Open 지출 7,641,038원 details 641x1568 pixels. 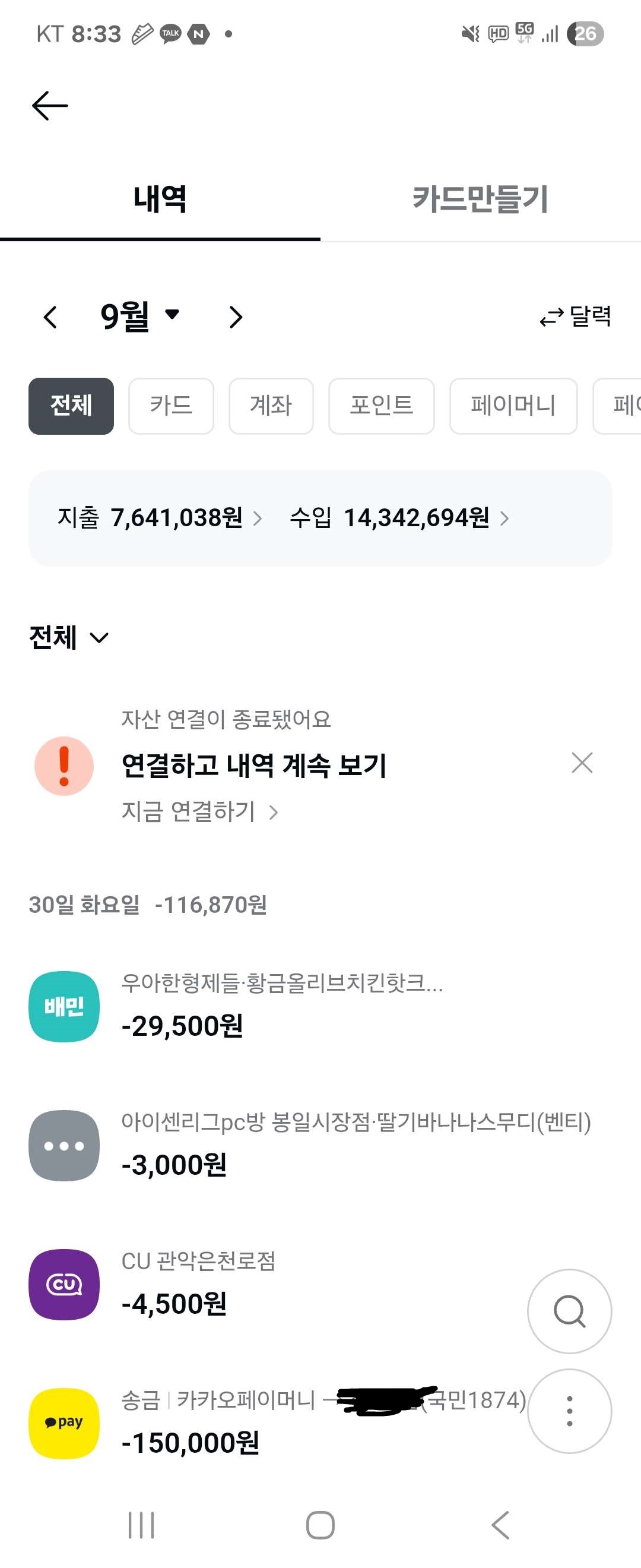(x=160, y=518)
